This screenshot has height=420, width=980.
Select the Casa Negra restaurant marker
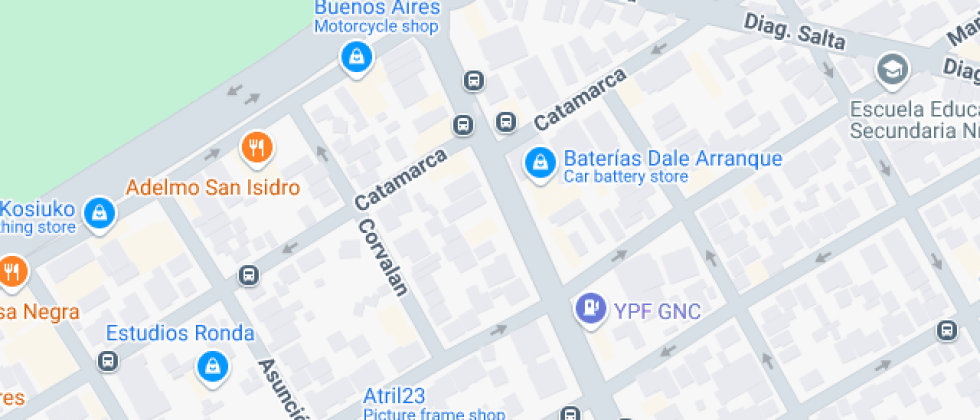[11, 270]
